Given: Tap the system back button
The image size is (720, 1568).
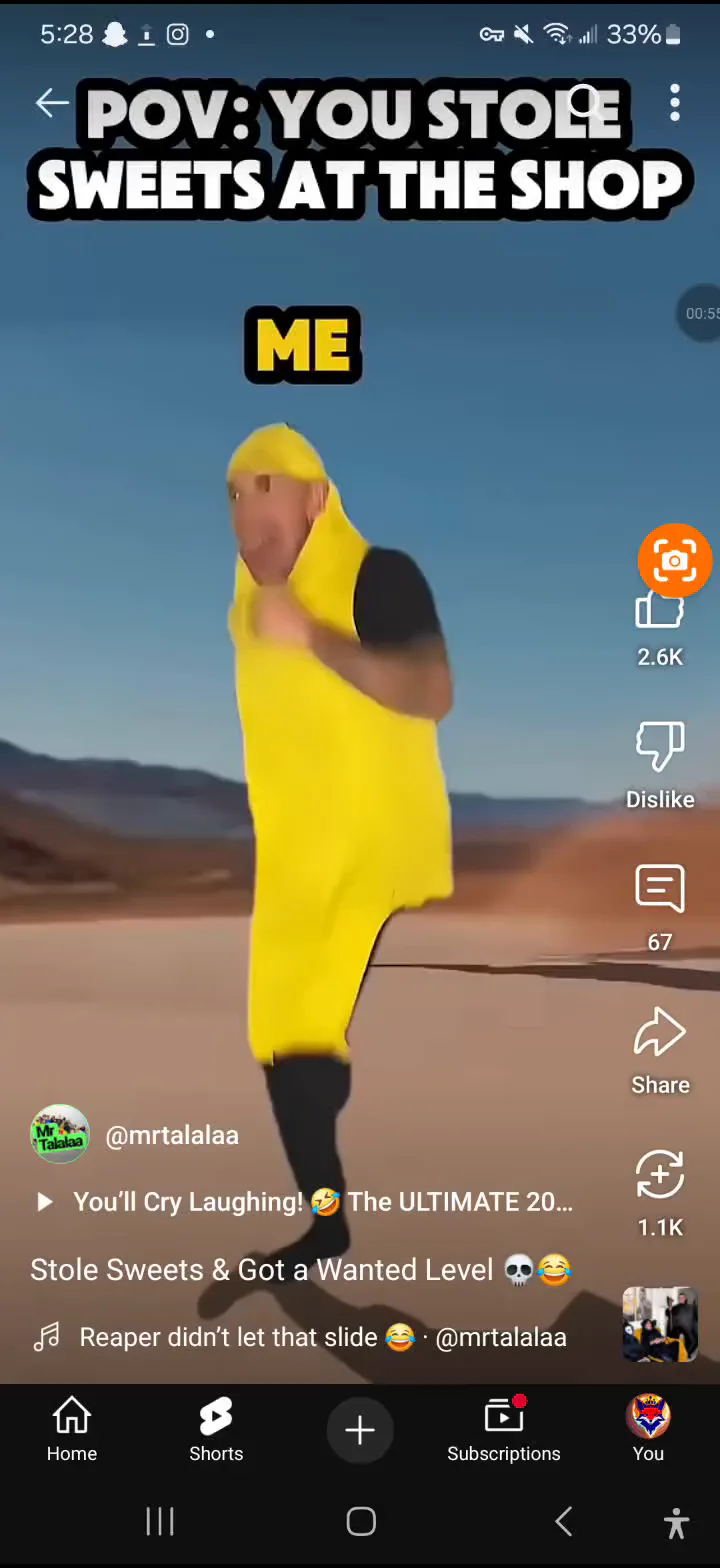Looking at the screenshot, I should tap(564, 1522).
